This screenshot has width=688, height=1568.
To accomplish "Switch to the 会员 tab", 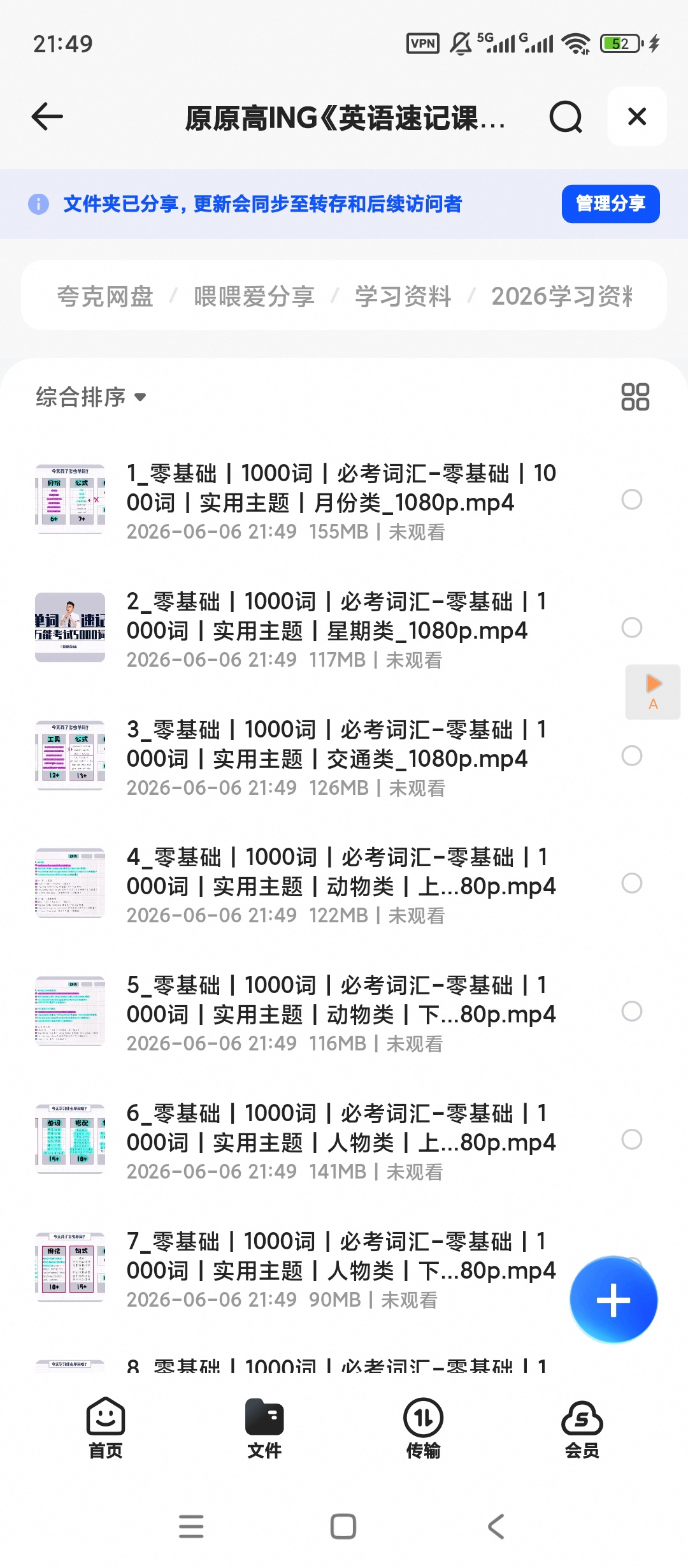I will coord(582,1428).
